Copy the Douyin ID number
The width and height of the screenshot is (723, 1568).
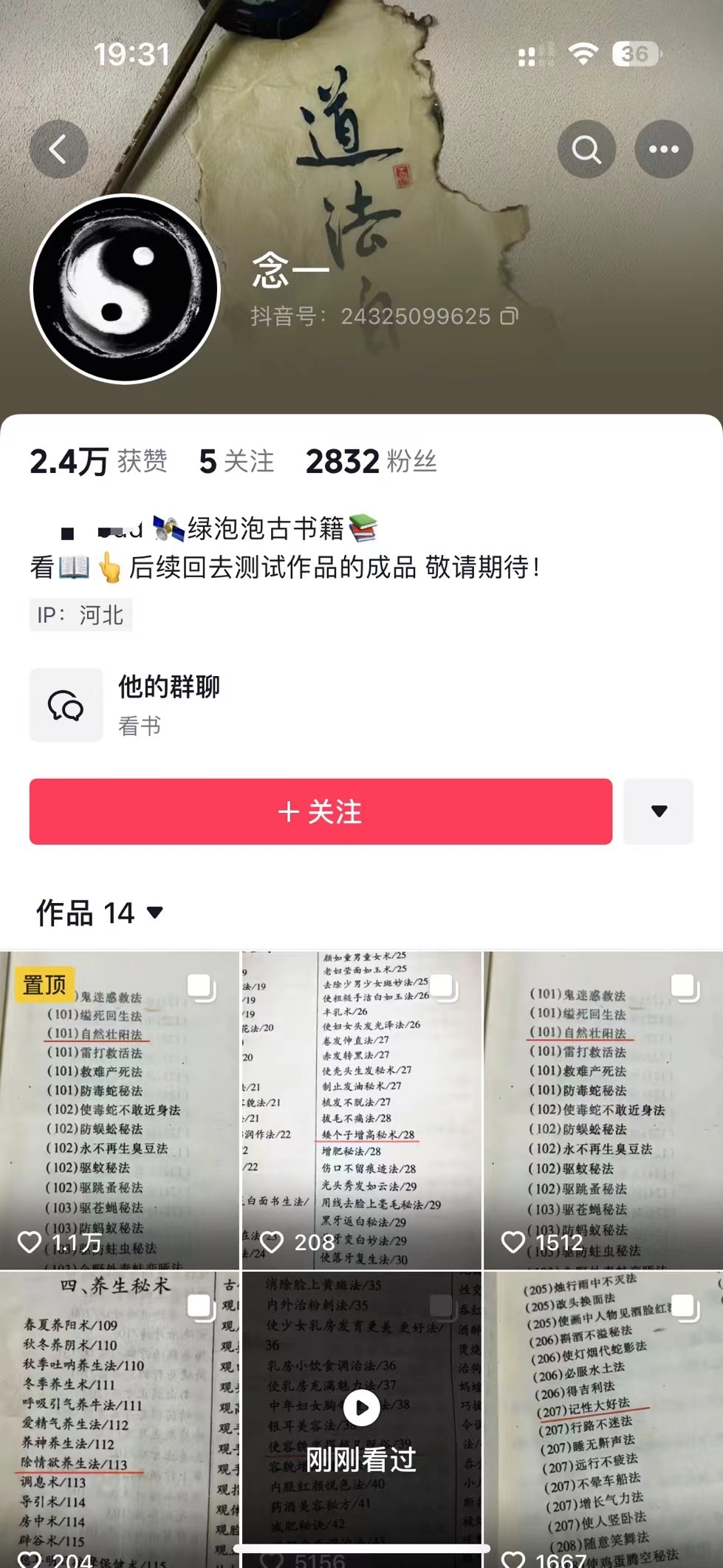pos(509,316)
